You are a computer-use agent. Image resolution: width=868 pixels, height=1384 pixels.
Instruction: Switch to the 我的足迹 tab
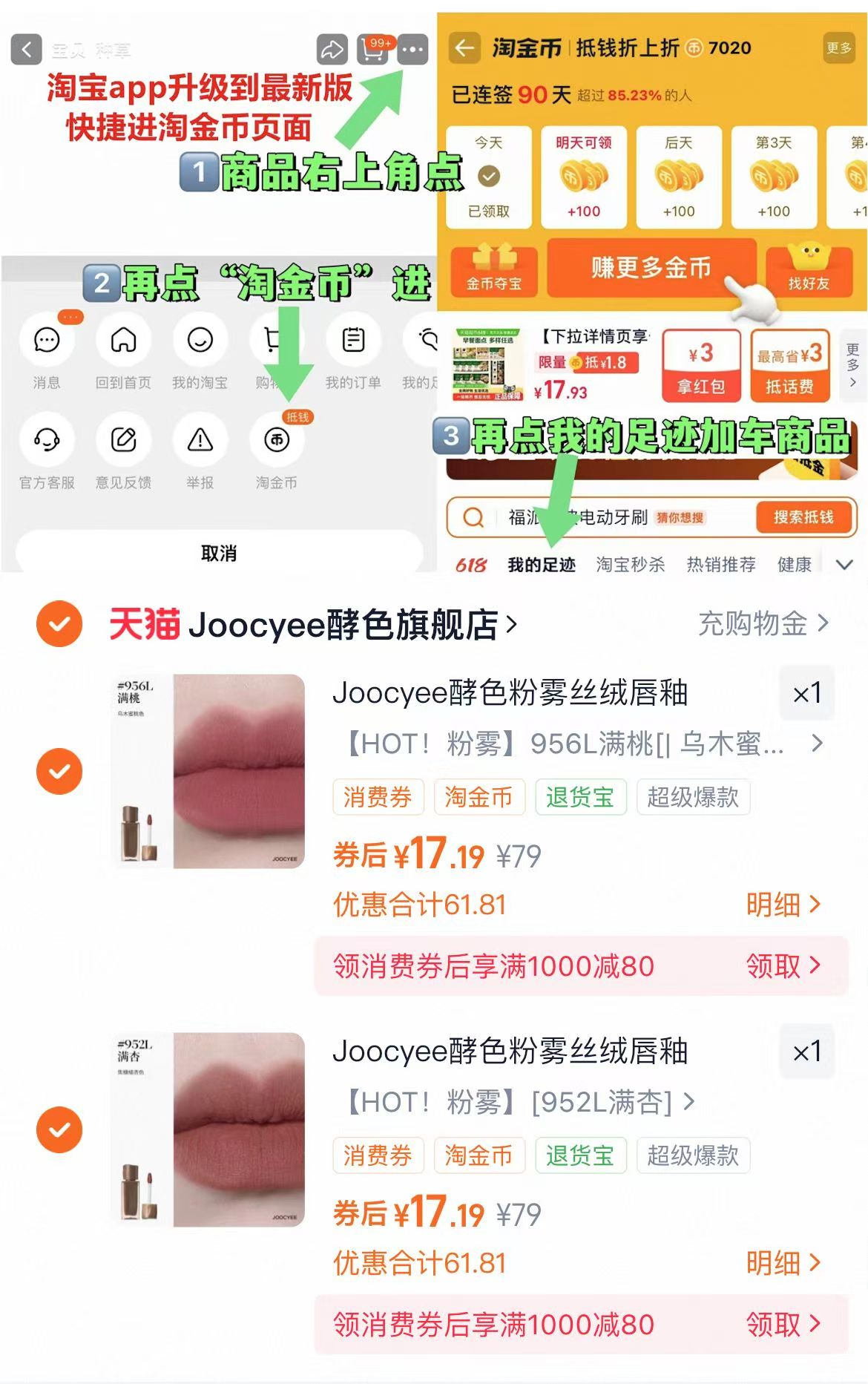coord(542,564)
